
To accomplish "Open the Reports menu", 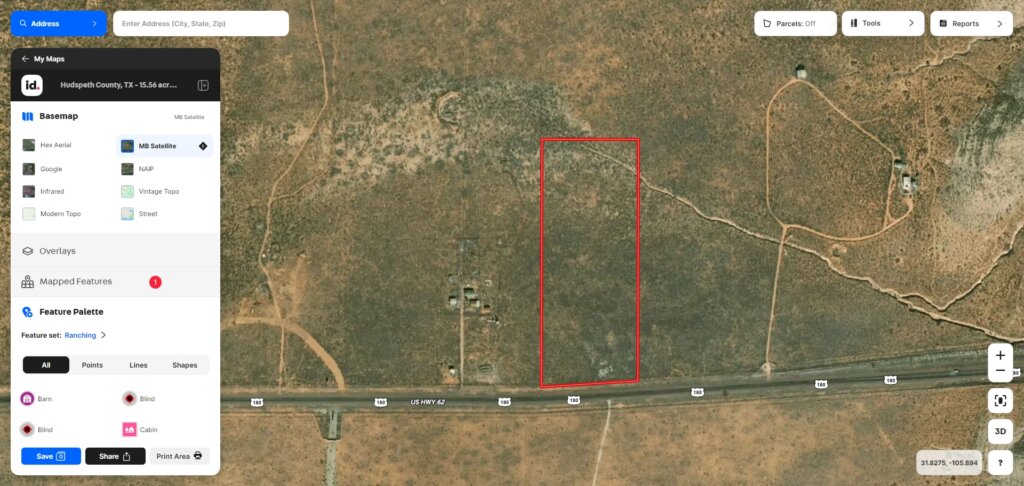I will click(x=970, y=23).
